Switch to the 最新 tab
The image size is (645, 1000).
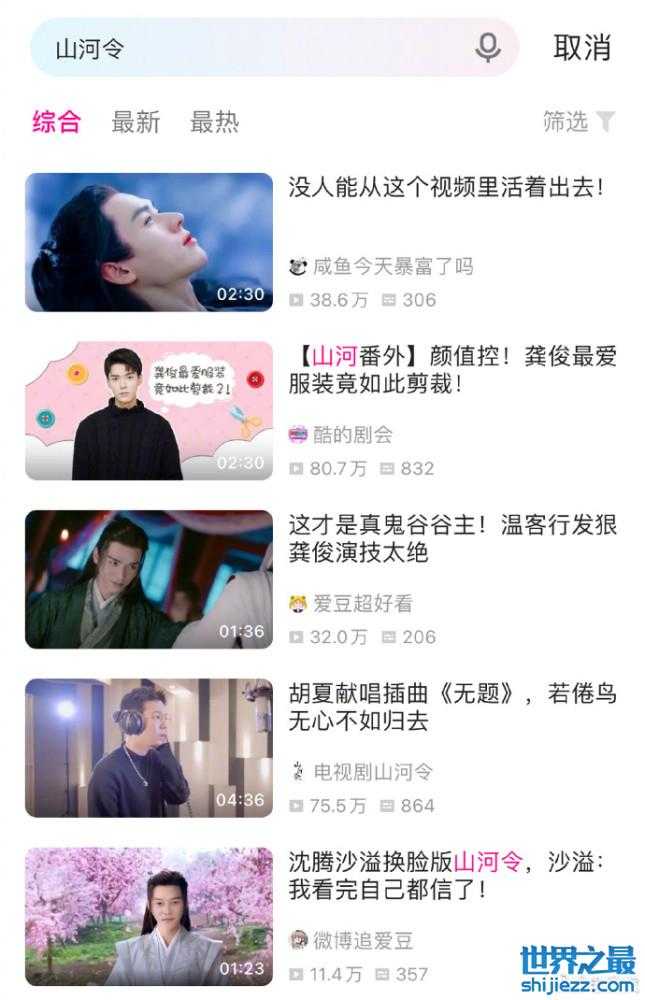coord(136,122)
